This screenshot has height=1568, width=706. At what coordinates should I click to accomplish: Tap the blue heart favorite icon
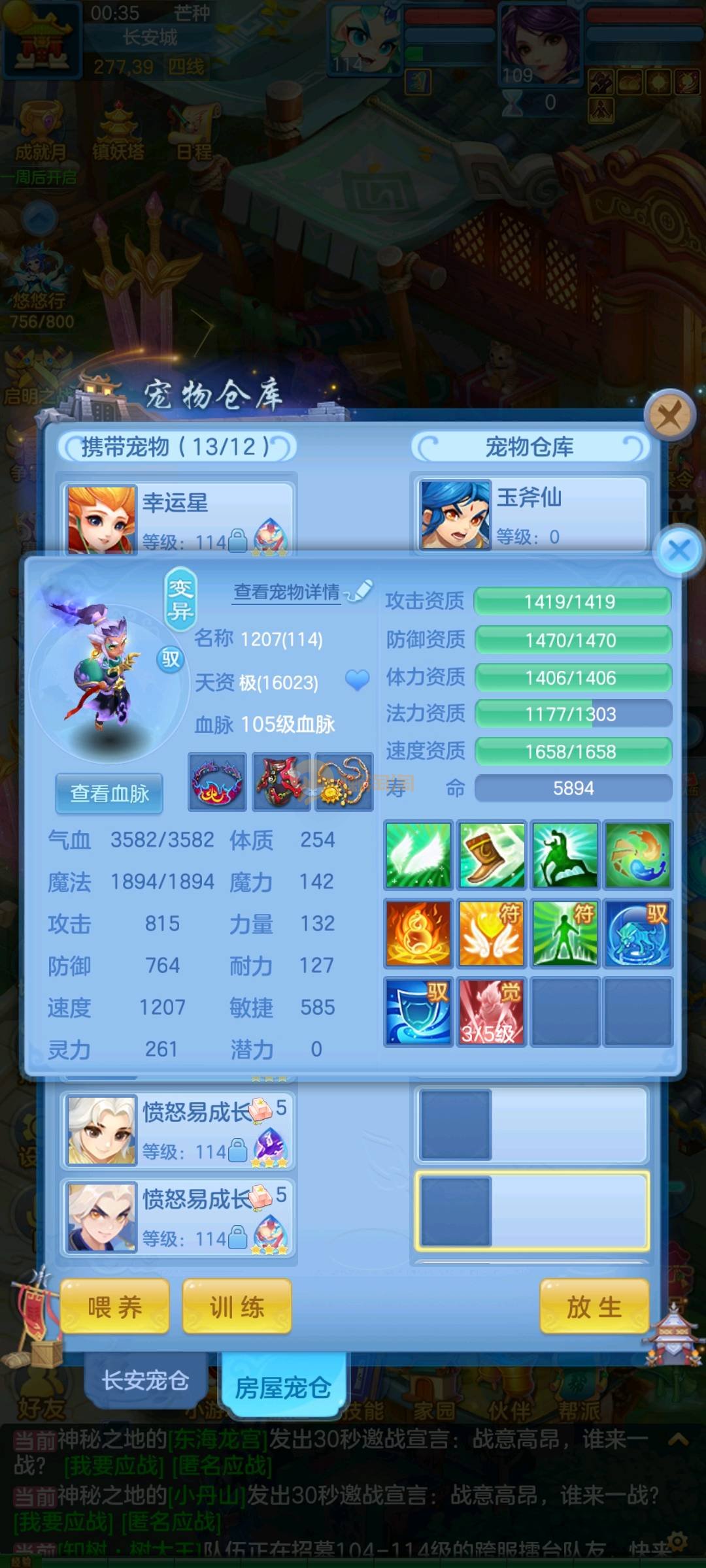click(357, 681)
